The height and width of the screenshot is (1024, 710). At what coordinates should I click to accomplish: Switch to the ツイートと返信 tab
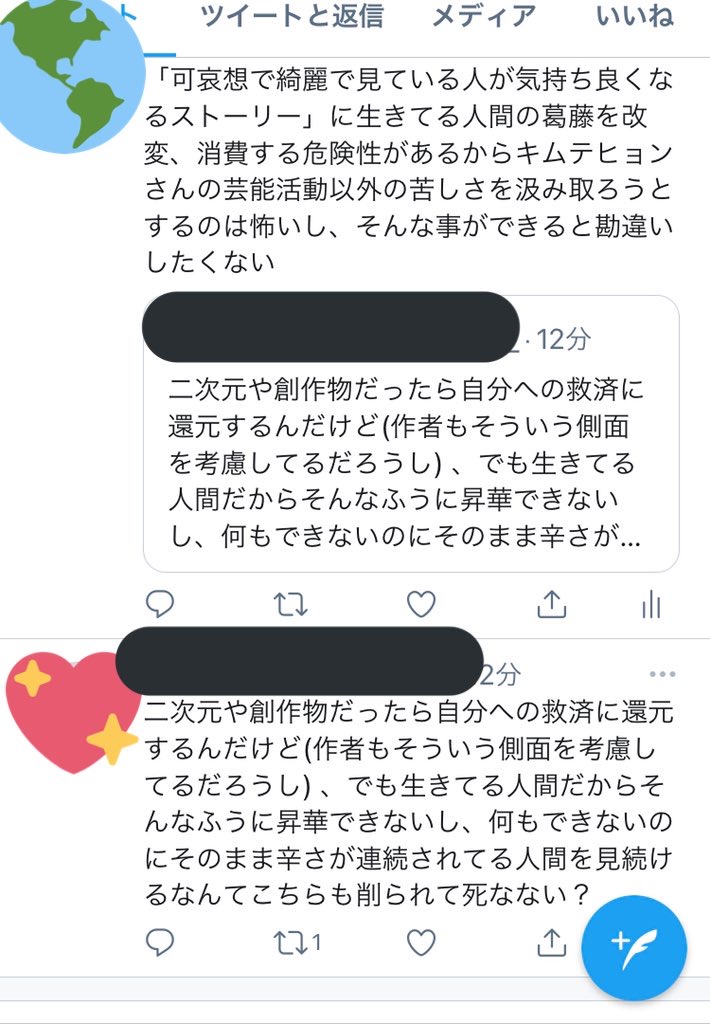(290, 17)
